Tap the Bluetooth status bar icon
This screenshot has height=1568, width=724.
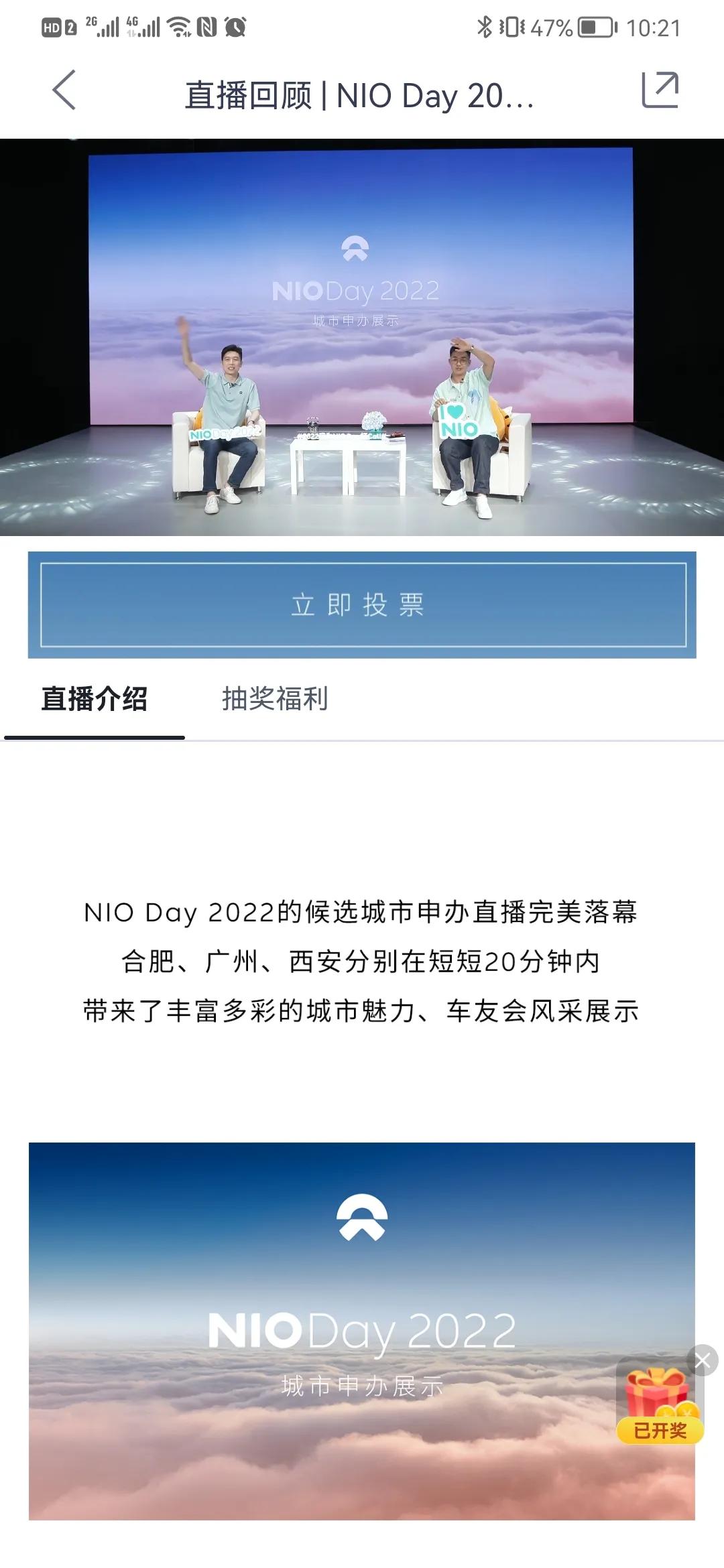point(485,27)
